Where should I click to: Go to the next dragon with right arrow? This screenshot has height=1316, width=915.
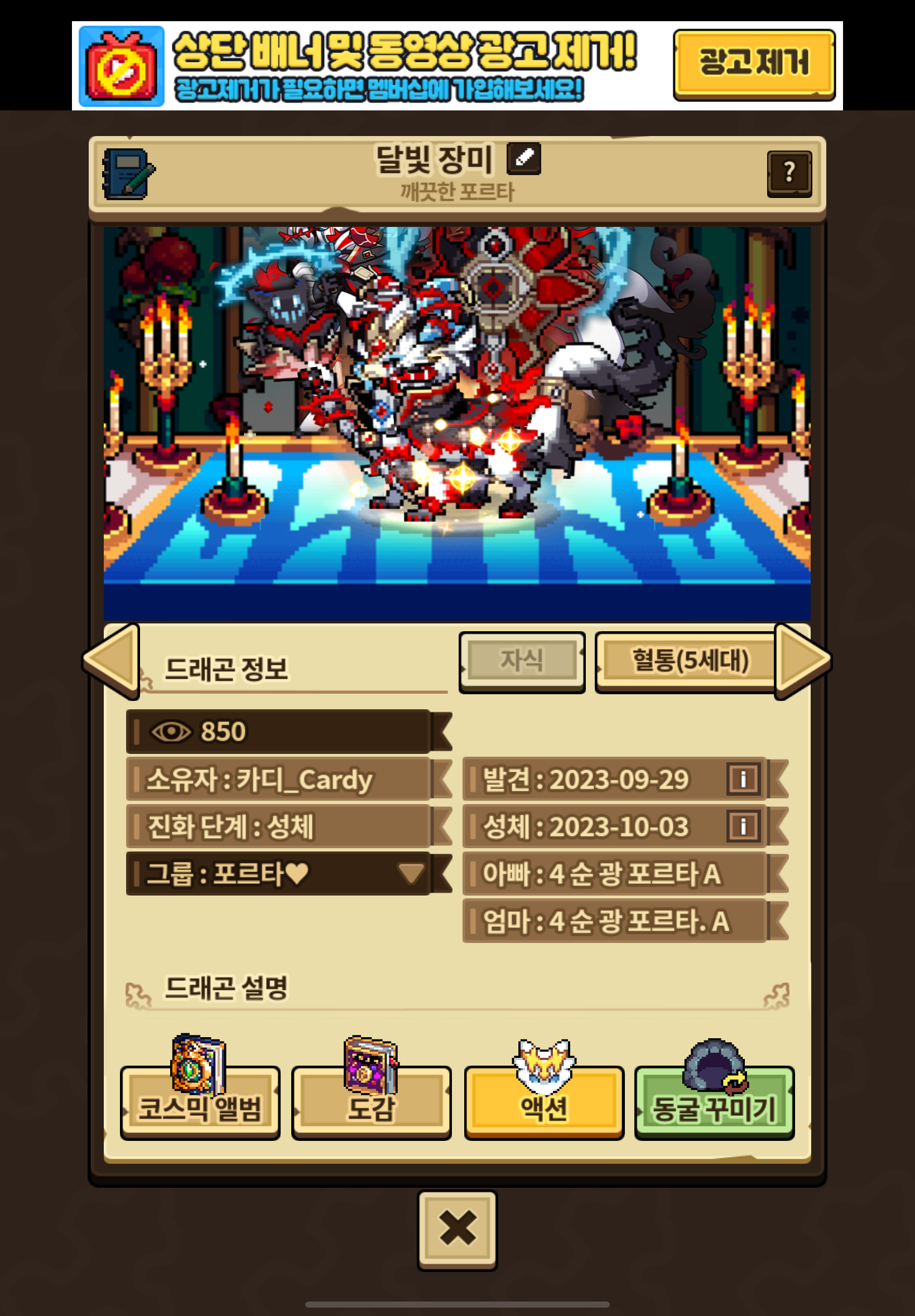pyautogui.click(x=803, y=661)
